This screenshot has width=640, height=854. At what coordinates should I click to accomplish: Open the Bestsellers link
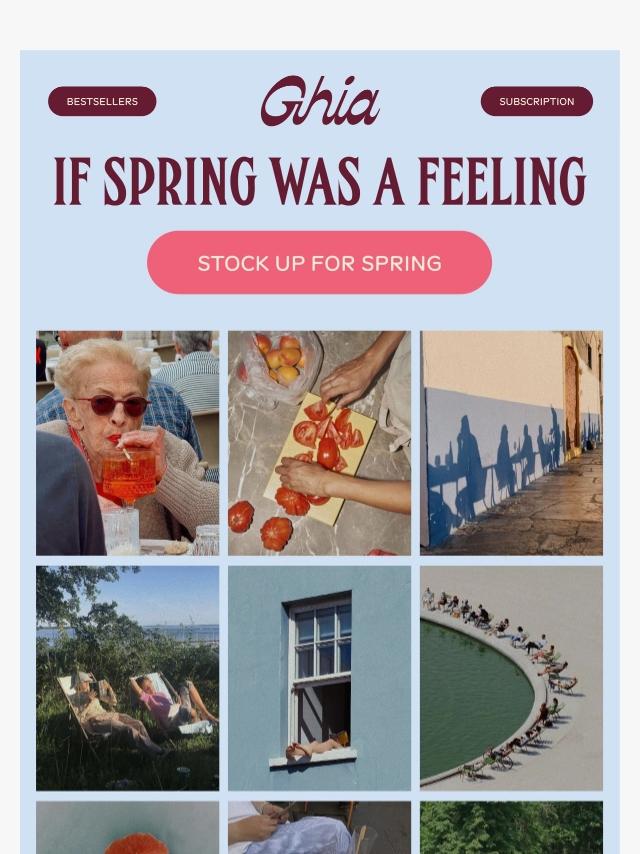[x=102, y=101]
